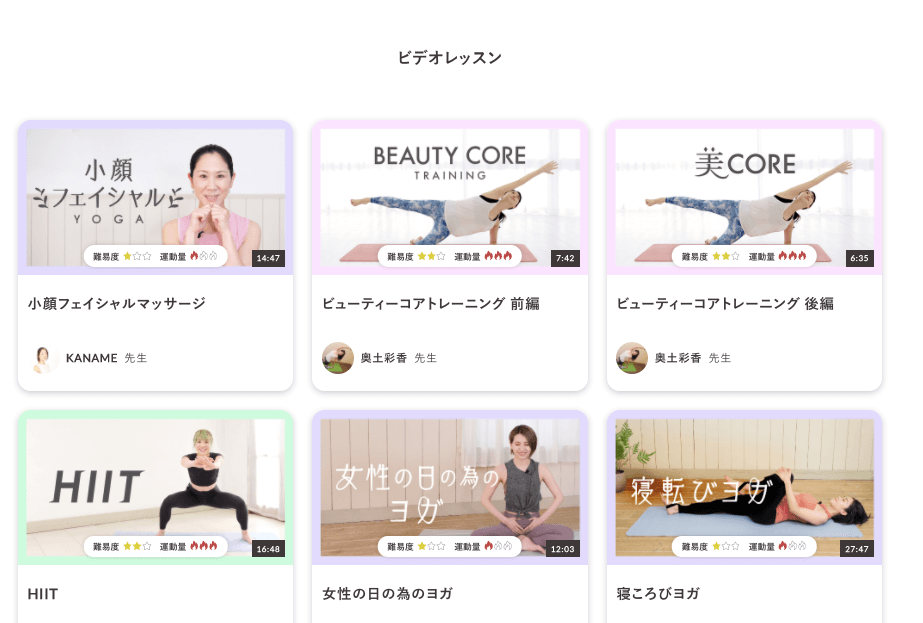
Task: Select the HIIT video lesson
Action: (155, 488)
